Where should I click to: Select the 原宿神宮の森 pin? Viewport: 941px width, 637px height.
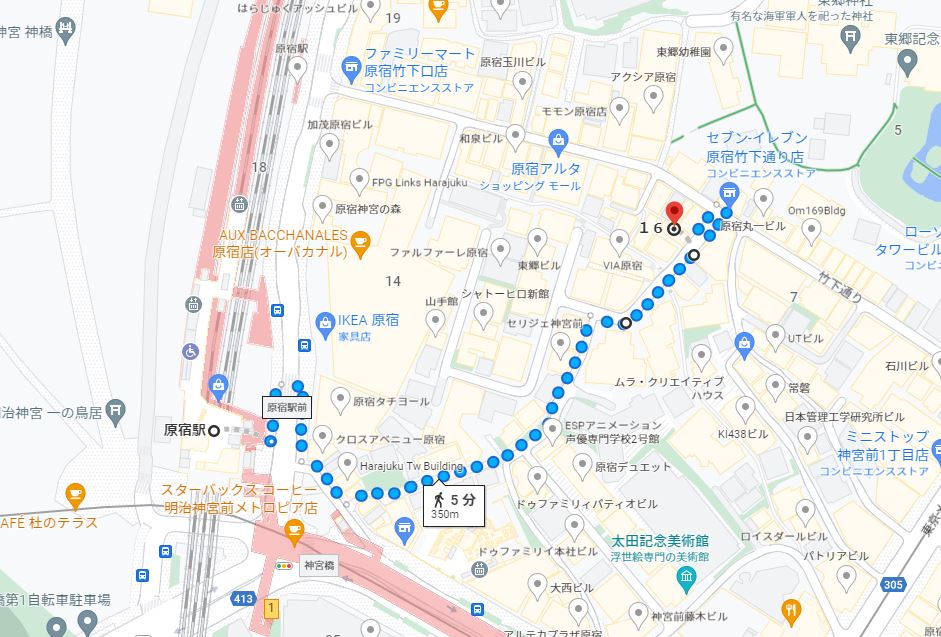pyautogui.click(x=322, y=206)
